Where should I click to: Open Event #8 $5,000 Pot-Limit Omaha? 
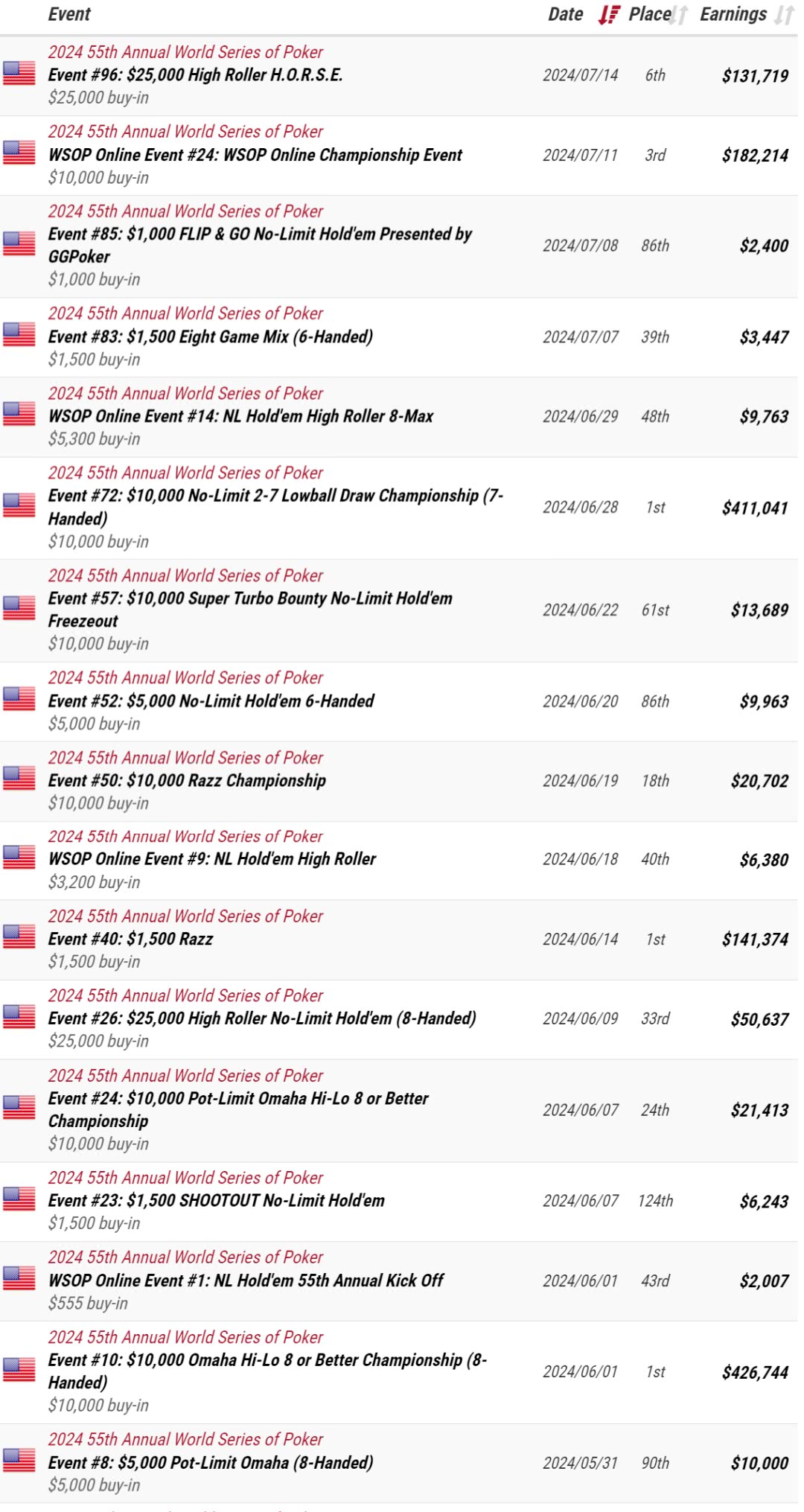click(211, 1462)
